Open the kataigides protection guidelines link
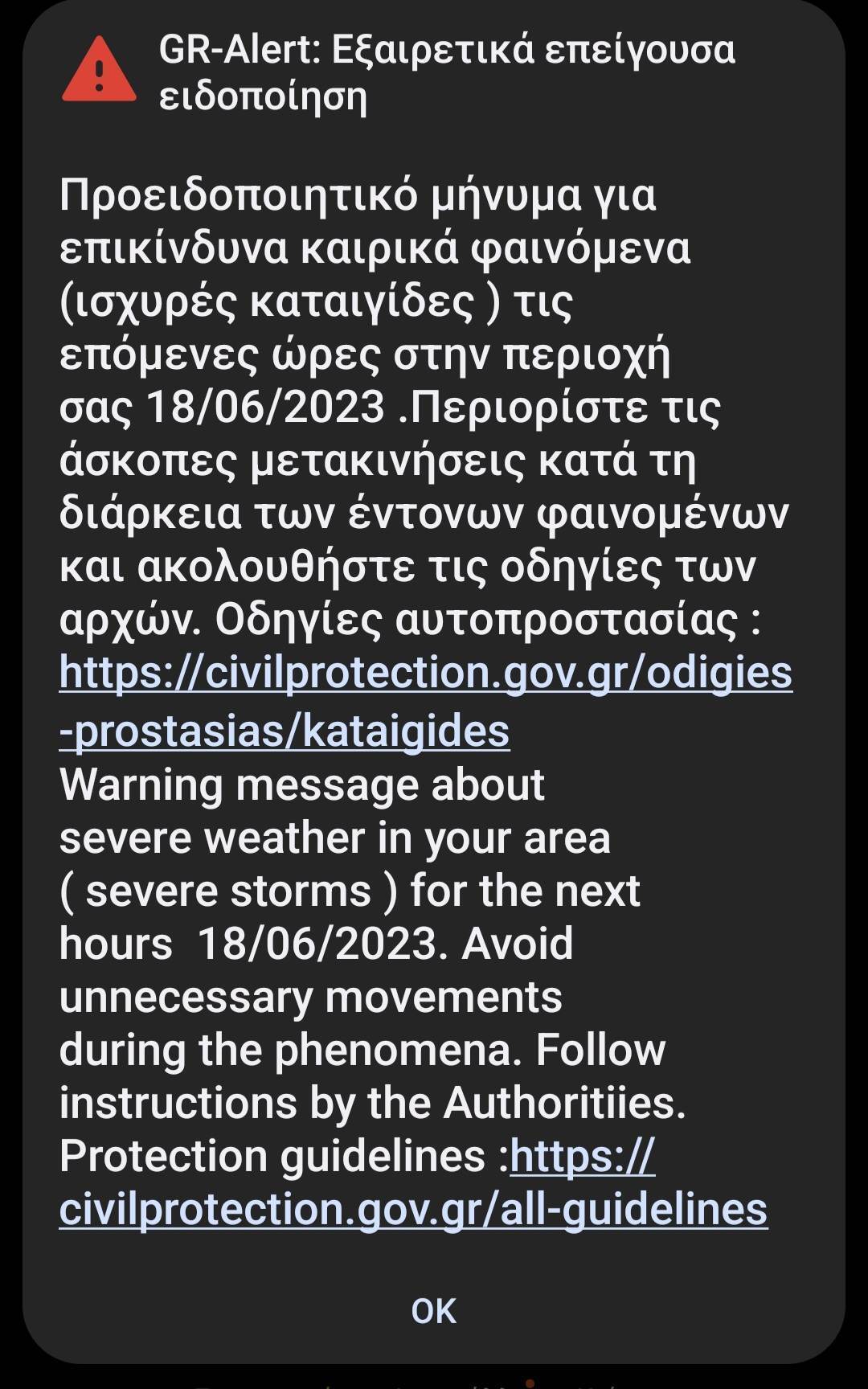The width and height of the screenshot is (868, 1389). click(425, 674)
